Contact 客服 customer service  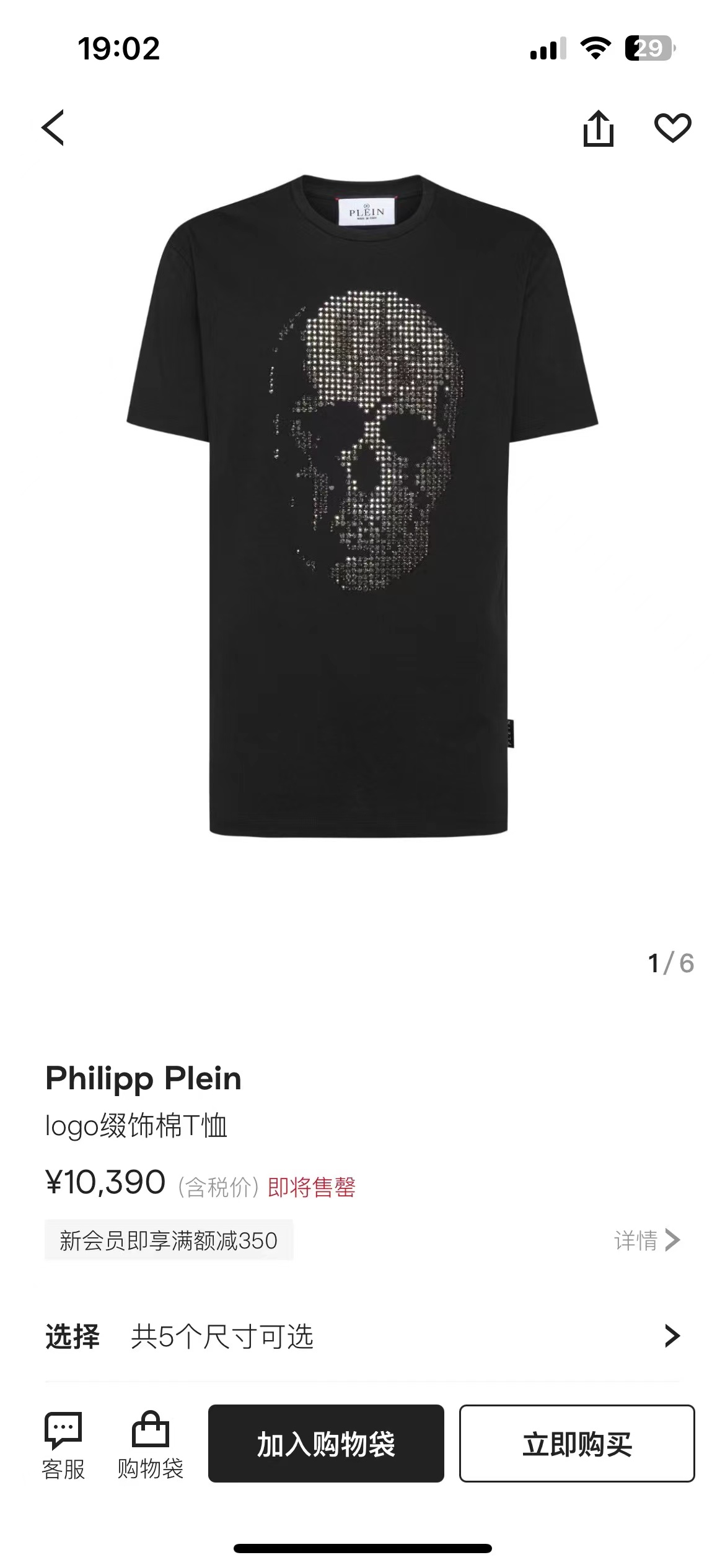[x=63, y=1446]
